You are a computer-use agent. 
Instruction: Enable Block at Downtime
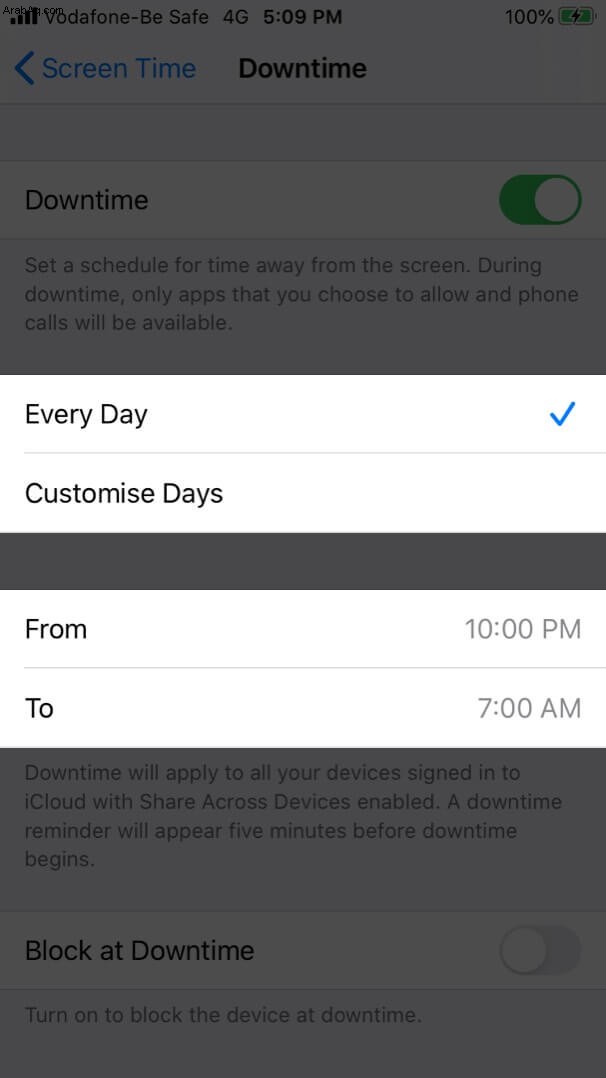pyautogui.click(x=540, y=950)
